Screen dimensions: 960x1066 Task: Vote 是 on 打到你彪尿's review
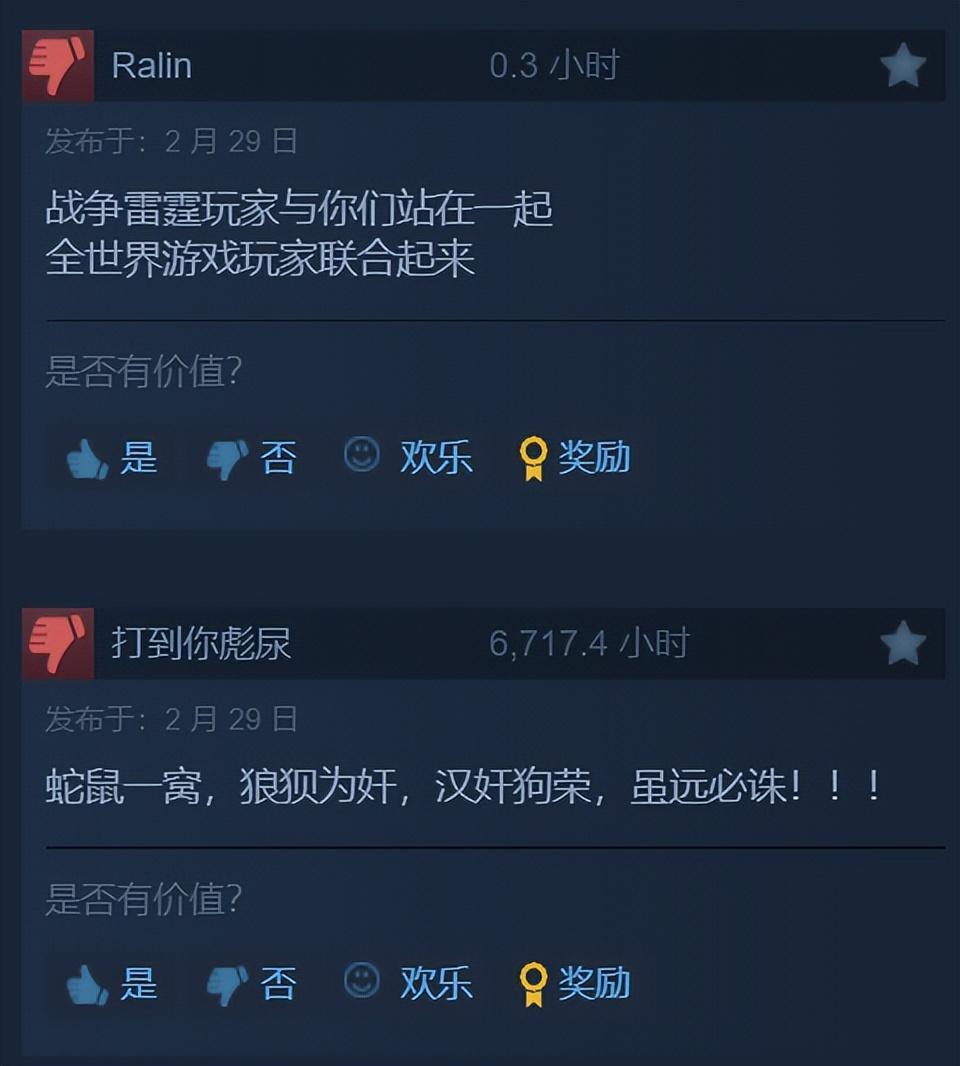pos(112,984)
